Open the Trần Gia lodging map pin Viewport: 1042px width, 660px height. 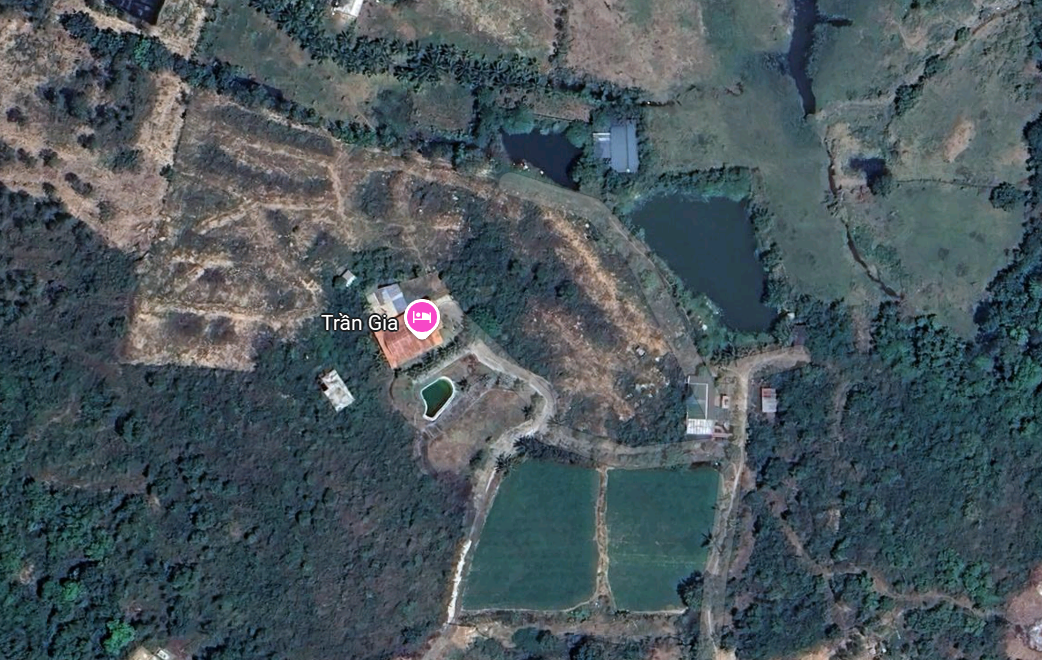[x=421, y=318]
